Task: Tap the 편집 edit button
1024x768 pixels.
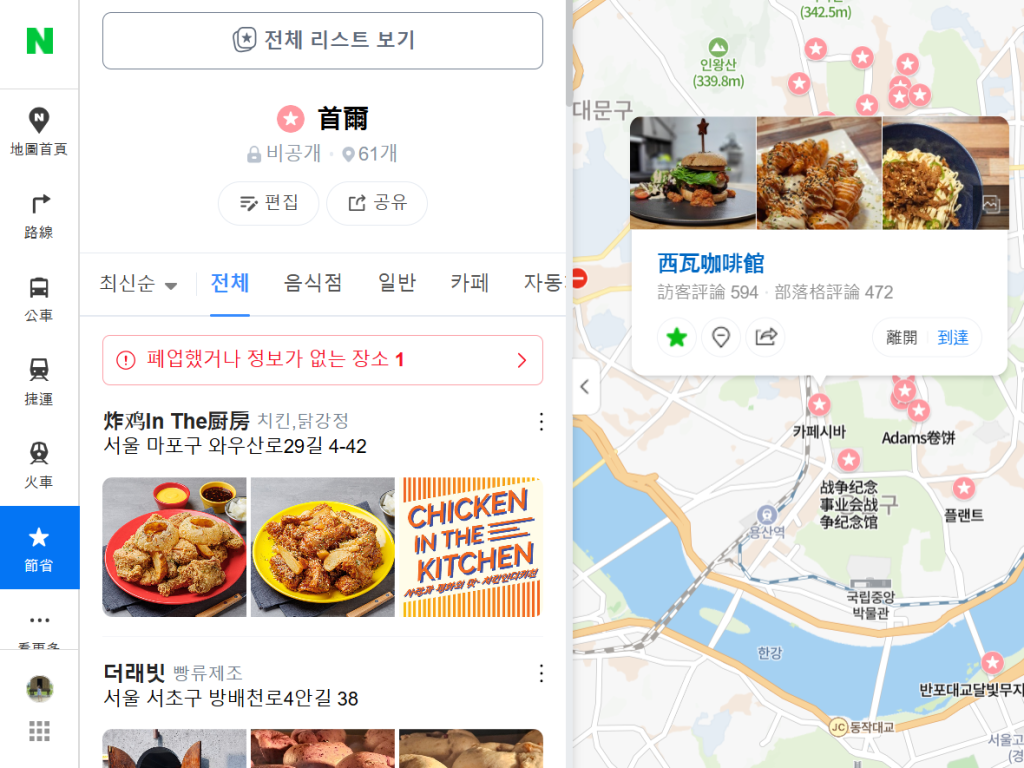Action: pyautogui.click(x=268, y=203)
